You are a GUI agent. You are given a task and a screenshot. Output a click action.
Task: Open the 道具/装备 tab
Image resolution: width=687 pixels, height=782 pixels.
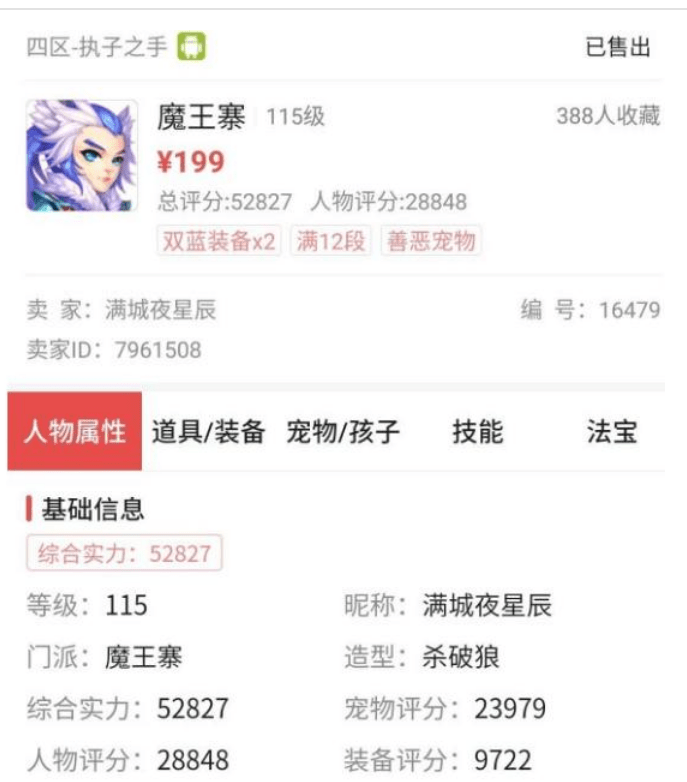pos(208,432)
